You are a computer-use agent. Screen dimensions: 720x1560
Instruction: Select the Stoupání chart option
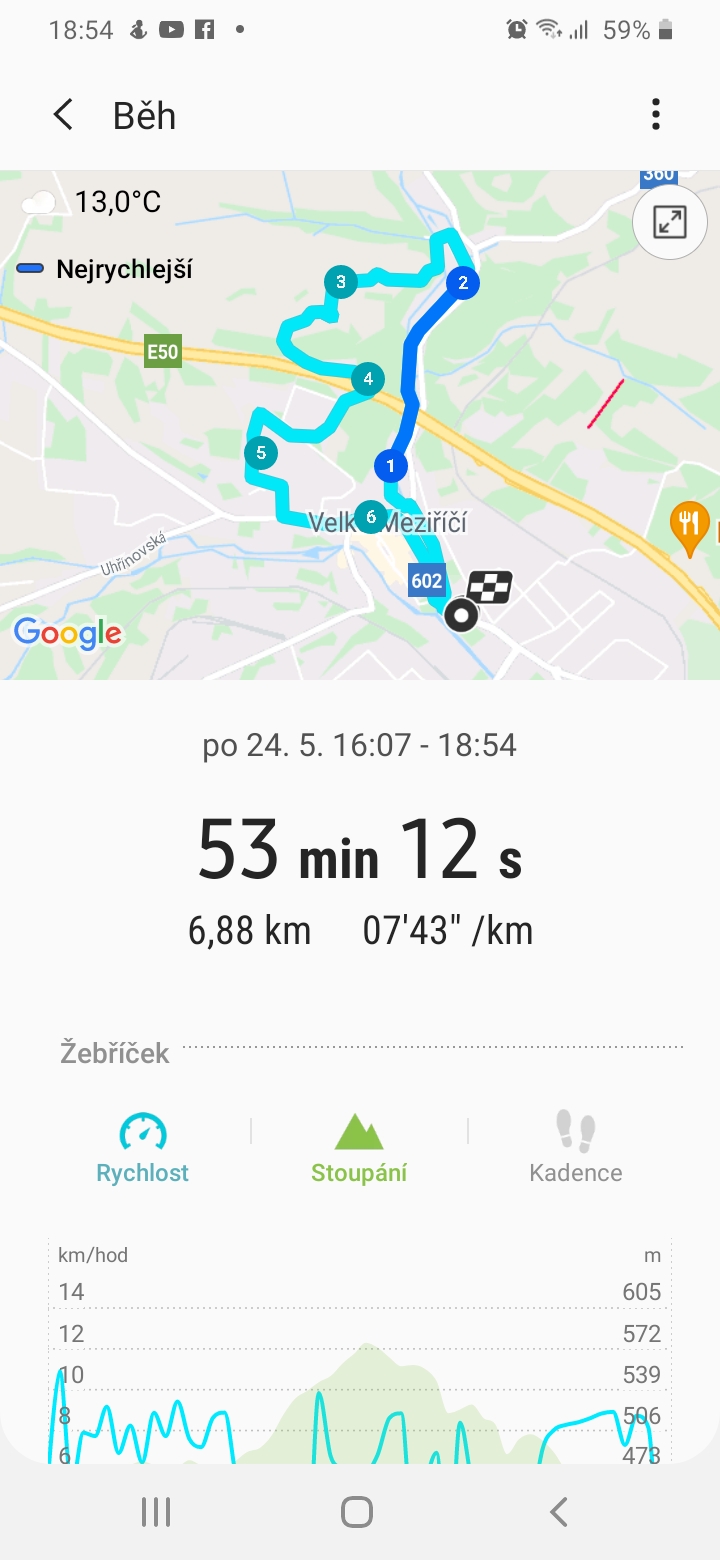pos(359,1148)
